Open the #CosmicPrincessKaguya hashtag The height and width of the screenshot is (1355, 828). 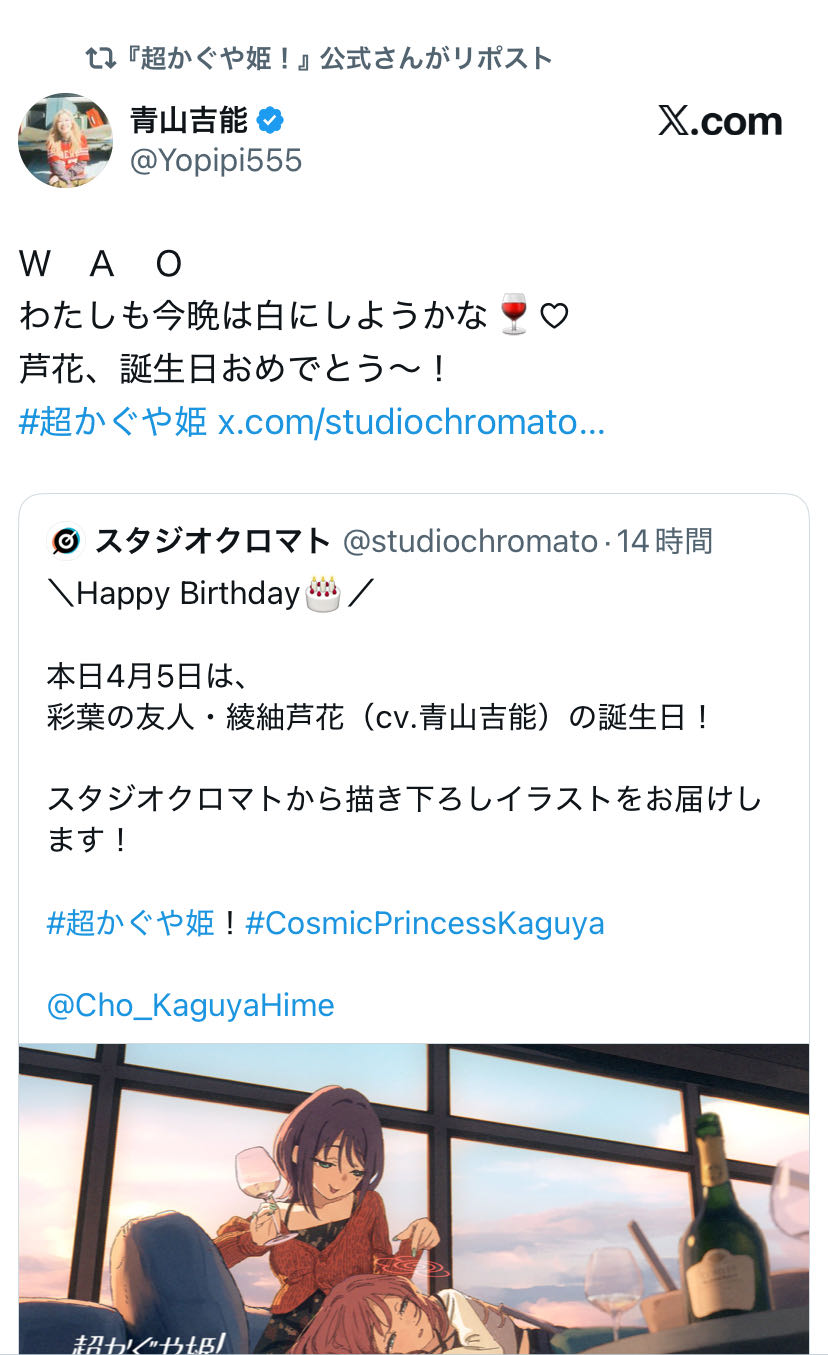[x=425, y=922]
